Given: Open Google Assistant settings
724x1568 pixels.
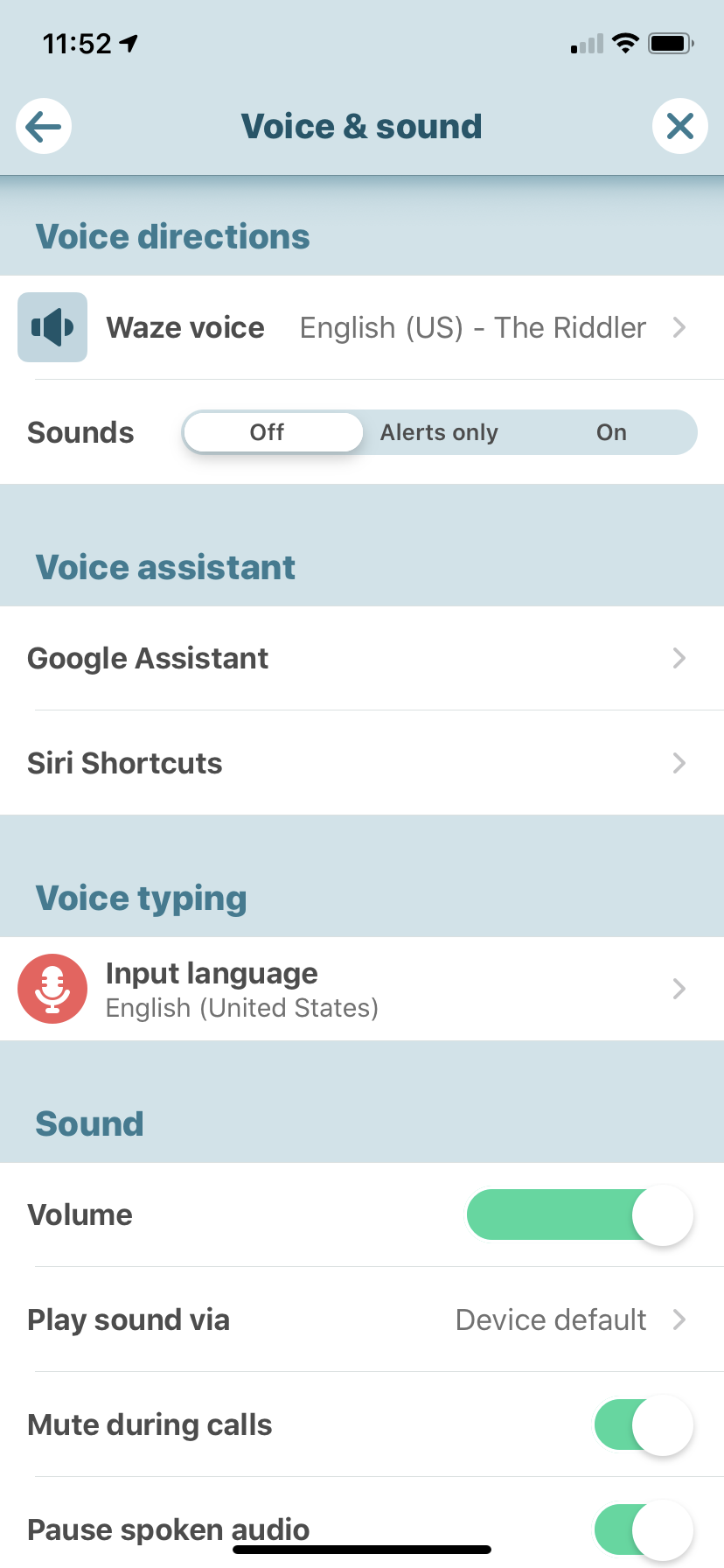Looking at the screenshot, I should [x=362, y=658].
